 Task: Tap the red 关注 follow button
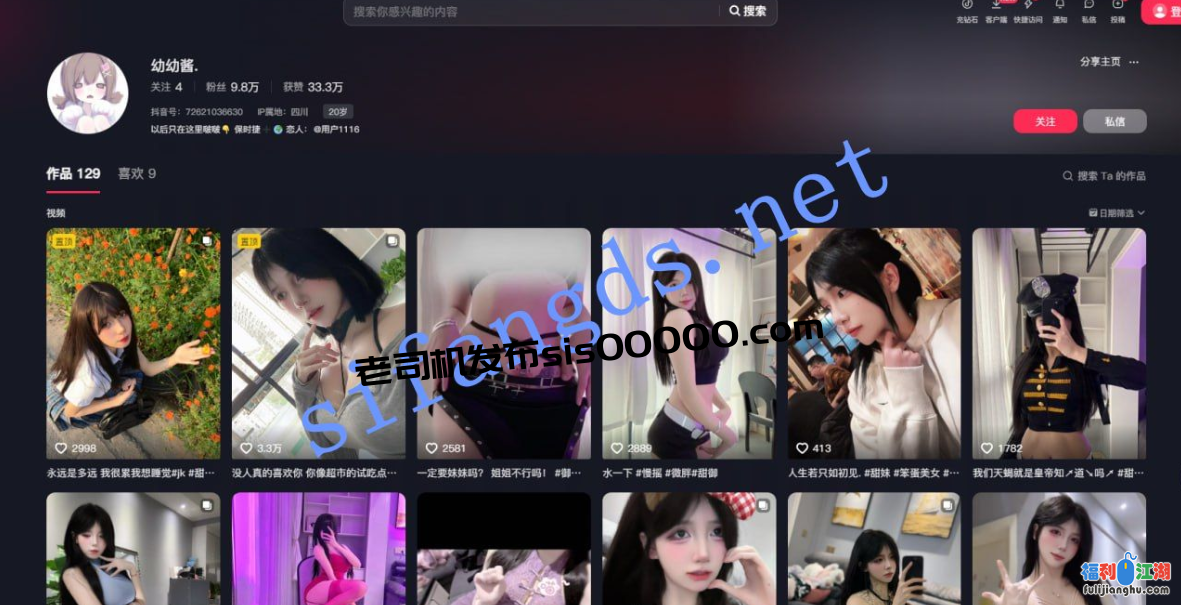tap(1045, 121)
